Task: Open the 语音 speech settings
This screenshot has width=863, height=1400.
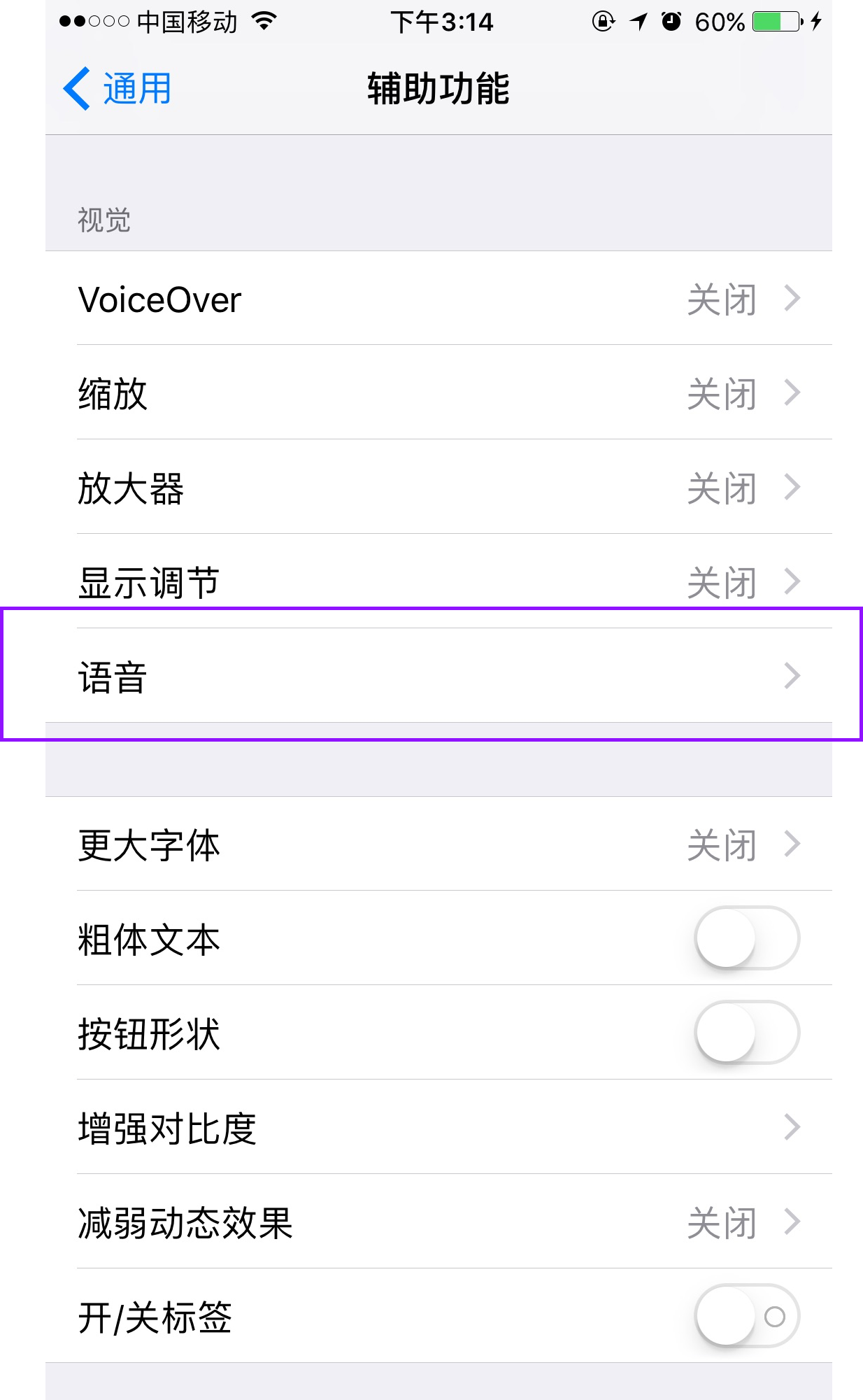Action: click(438, 676)
